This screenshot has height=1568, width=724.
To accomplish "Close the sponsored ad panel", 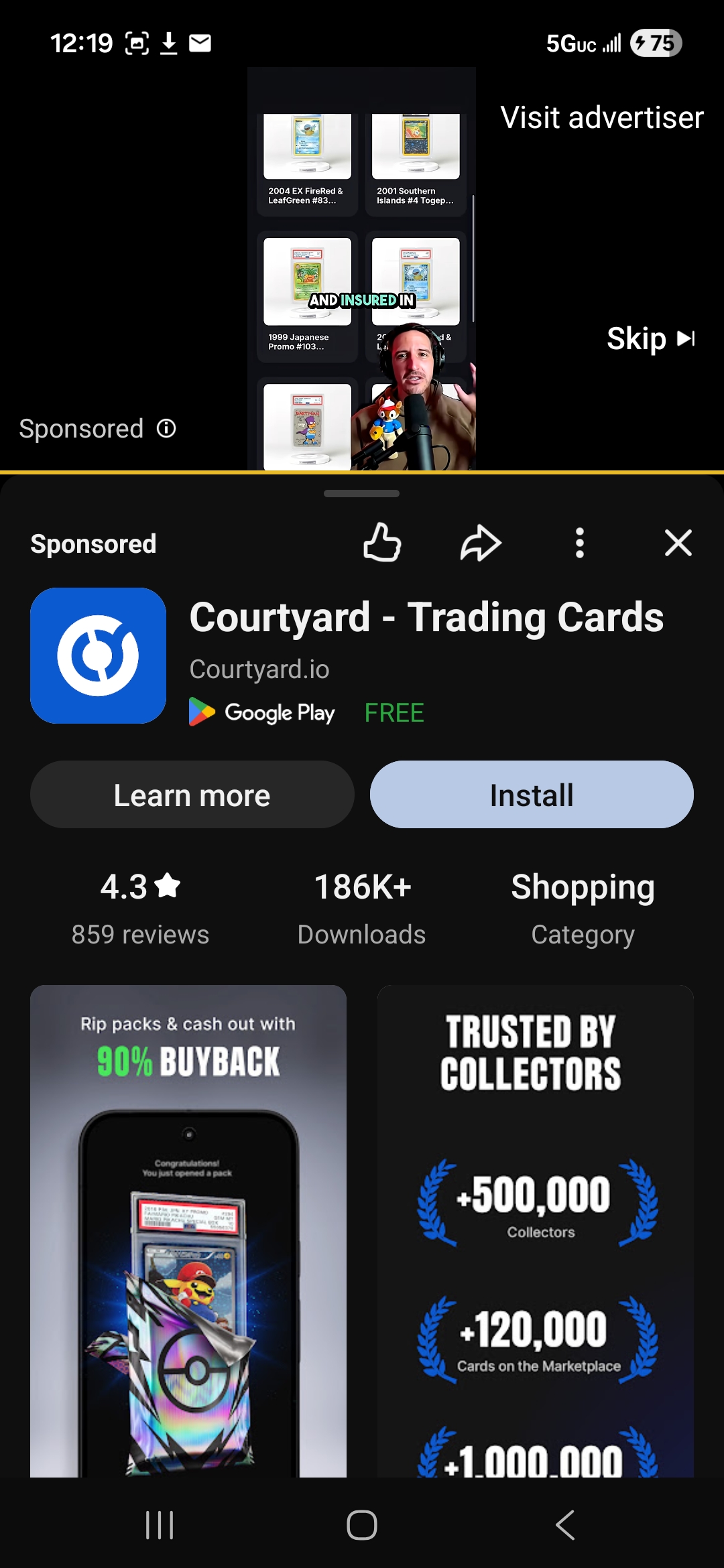I will click(x=678, y=543).
